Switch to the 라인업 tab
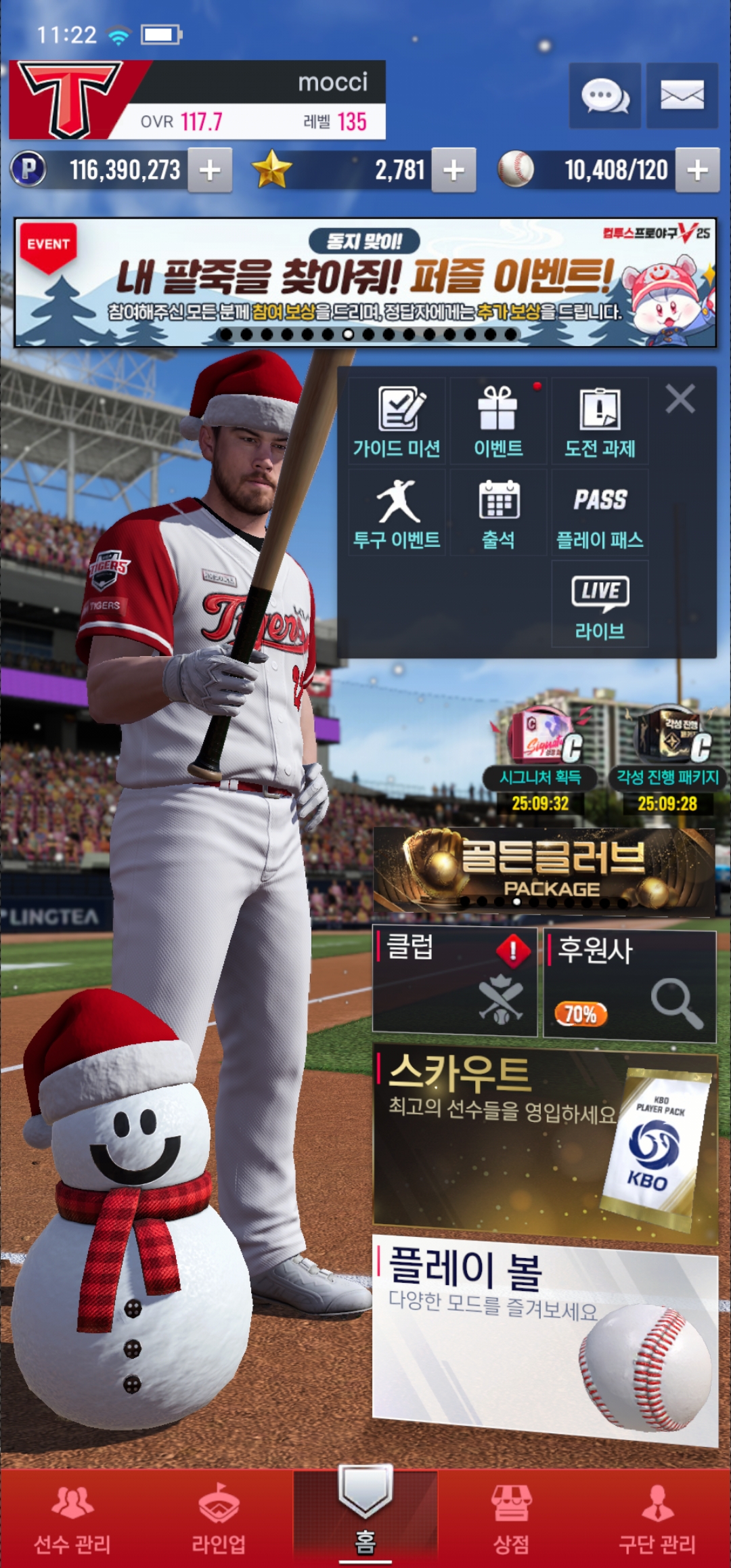Viewport: 731px width, 1568px height. click(x=219, y=1519)
